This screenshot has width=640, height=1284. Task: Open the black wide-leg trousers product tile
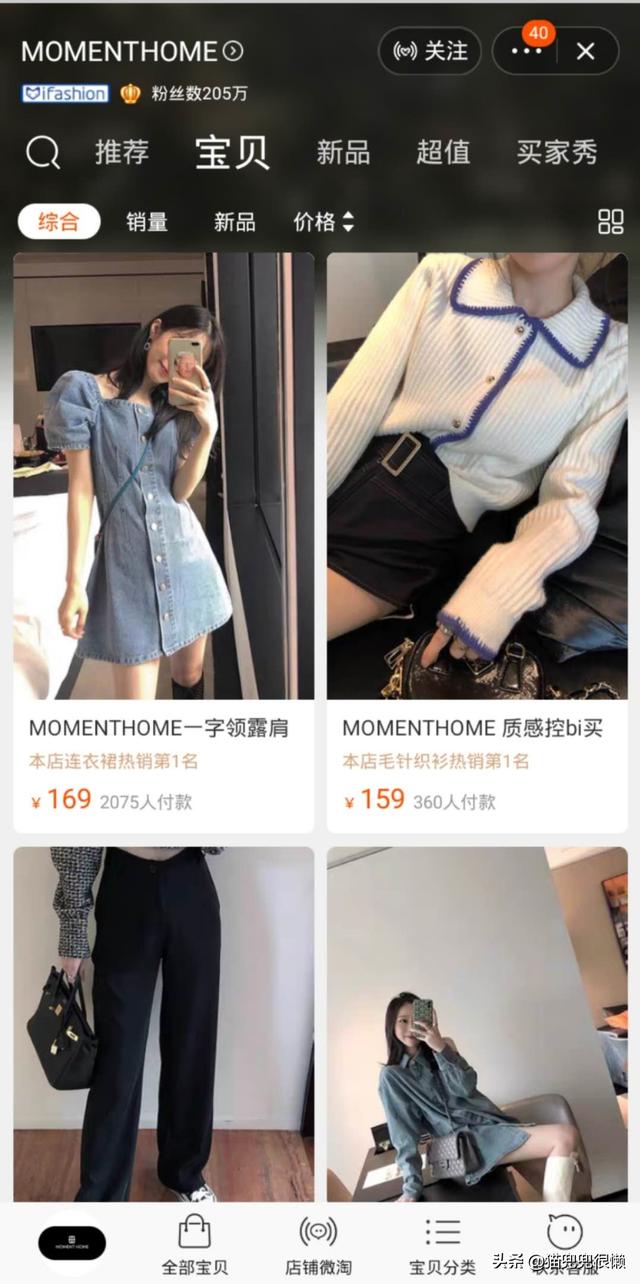tap(163, 1024)
